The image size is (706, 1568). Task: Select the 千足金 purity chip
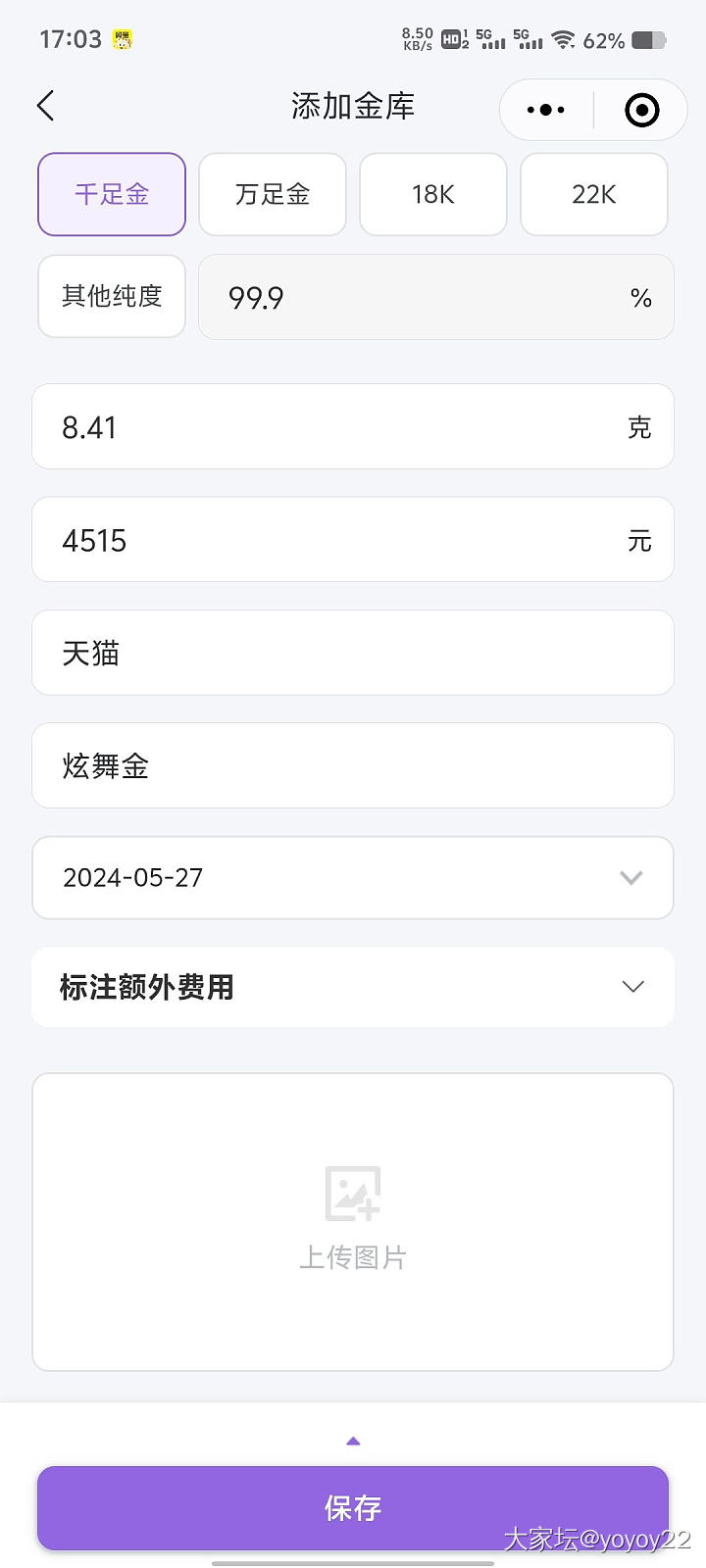click(112, 194)
